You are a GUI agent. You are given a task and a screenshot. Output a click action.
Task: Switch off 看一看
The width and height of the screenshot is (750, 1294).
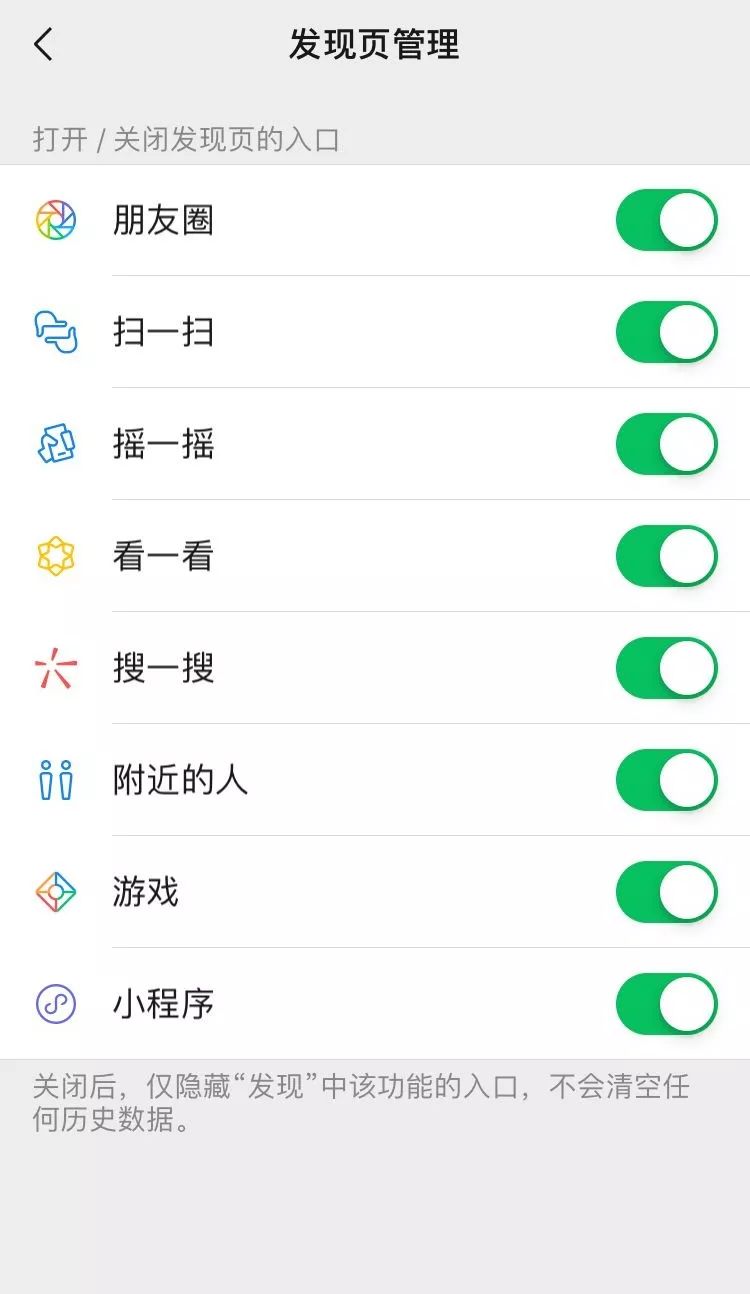(666, 556)
